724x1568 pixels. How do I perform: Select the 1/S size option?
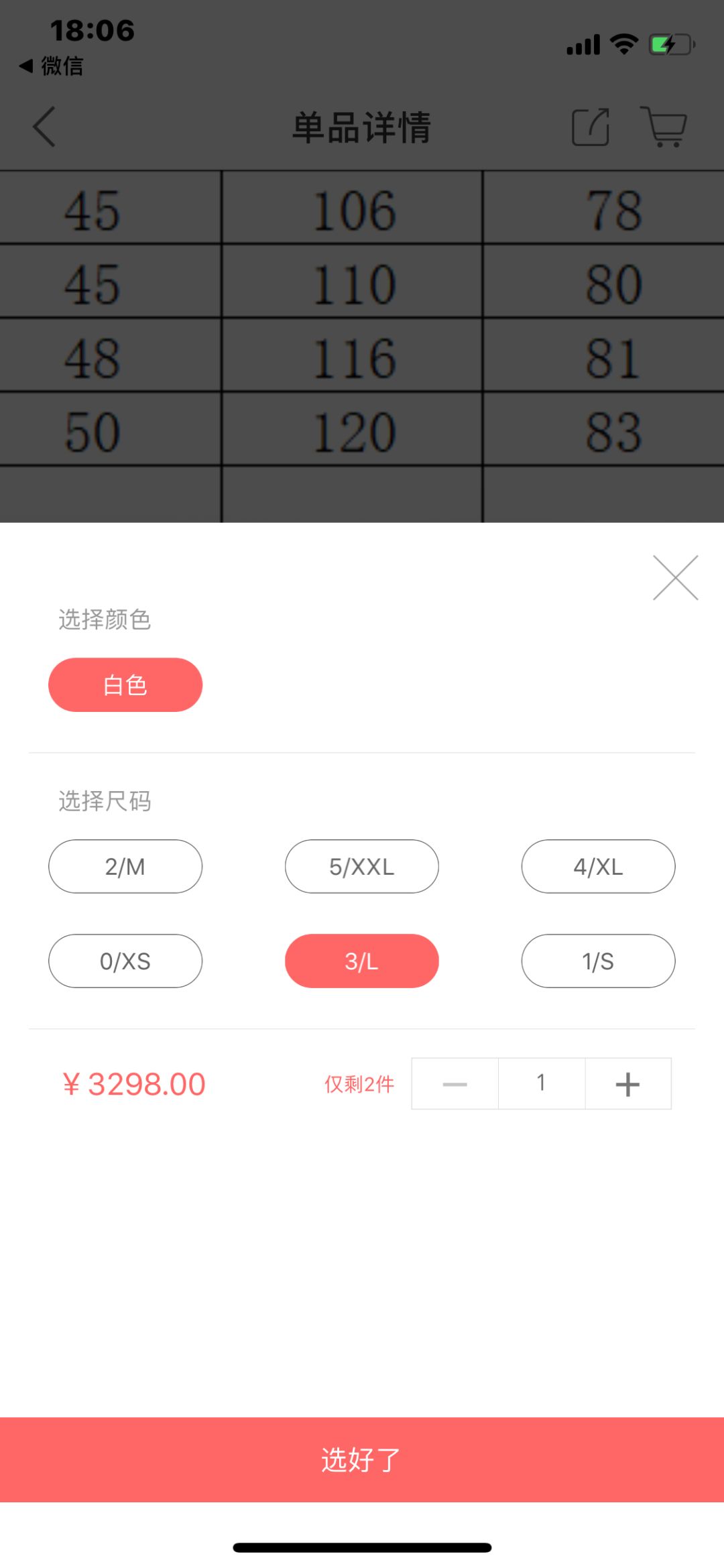(x=598, y=961)
